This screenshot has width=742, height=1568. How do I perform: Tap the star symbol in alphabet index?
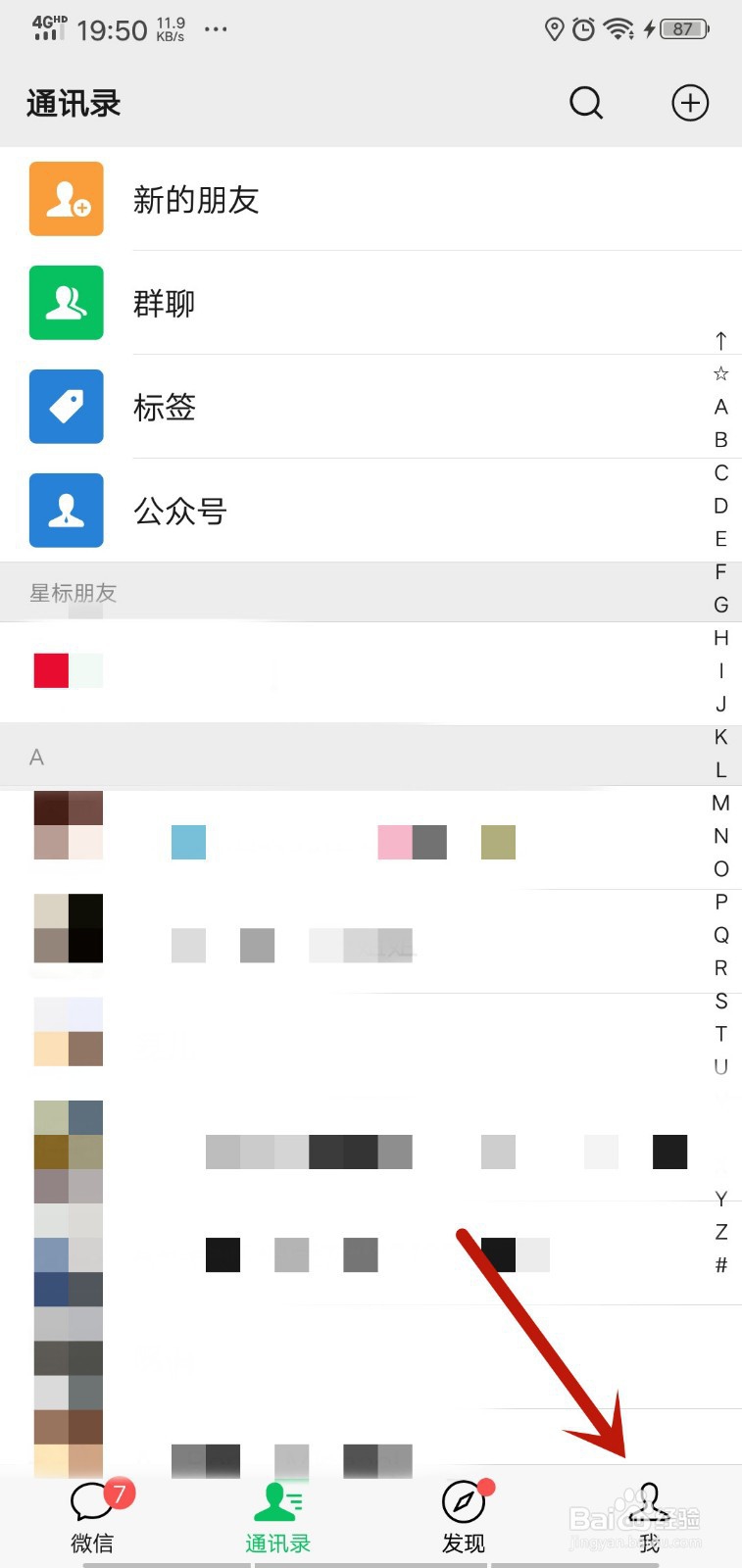[721, 373]
